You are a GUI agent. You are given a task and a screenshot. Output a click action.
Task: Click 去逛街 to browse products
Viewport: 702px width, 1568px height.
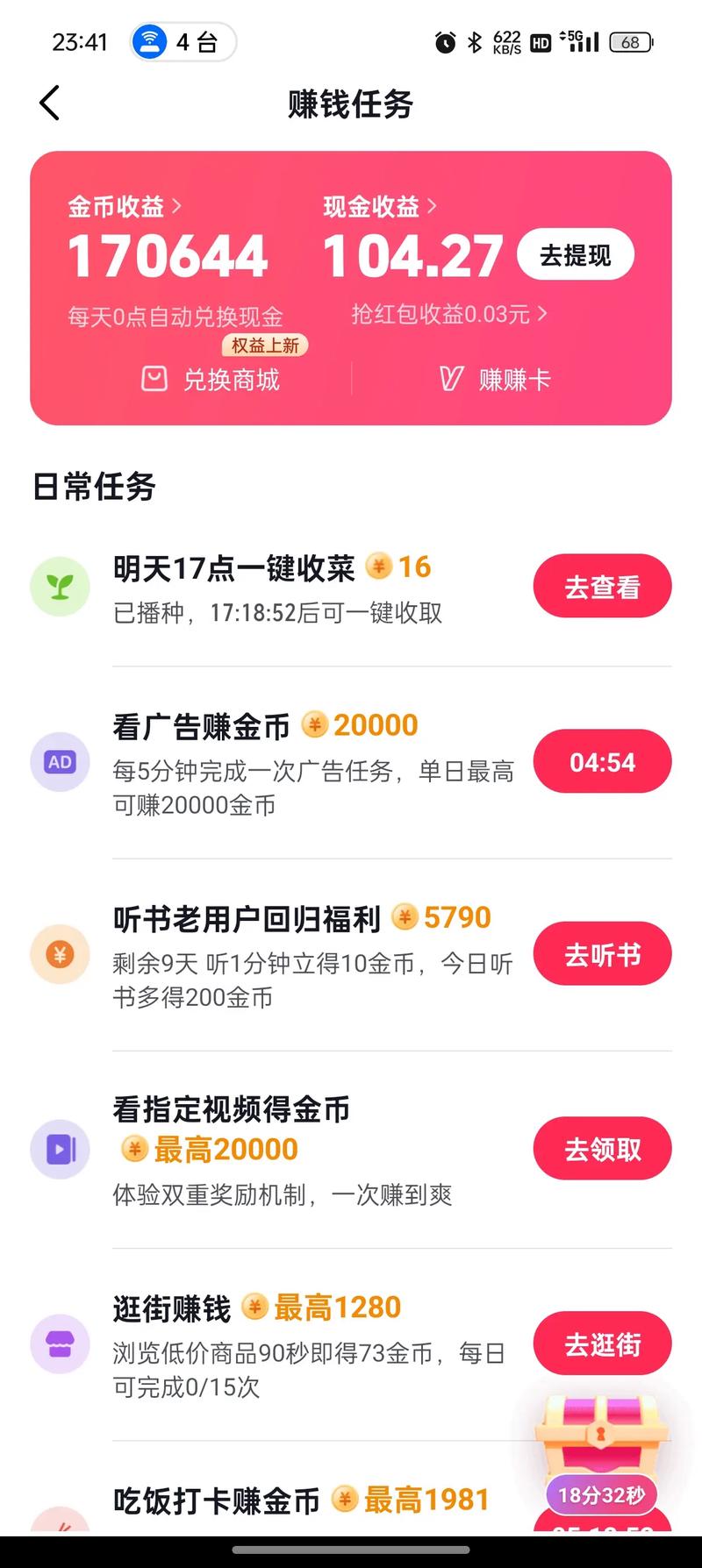[602, 1343]
